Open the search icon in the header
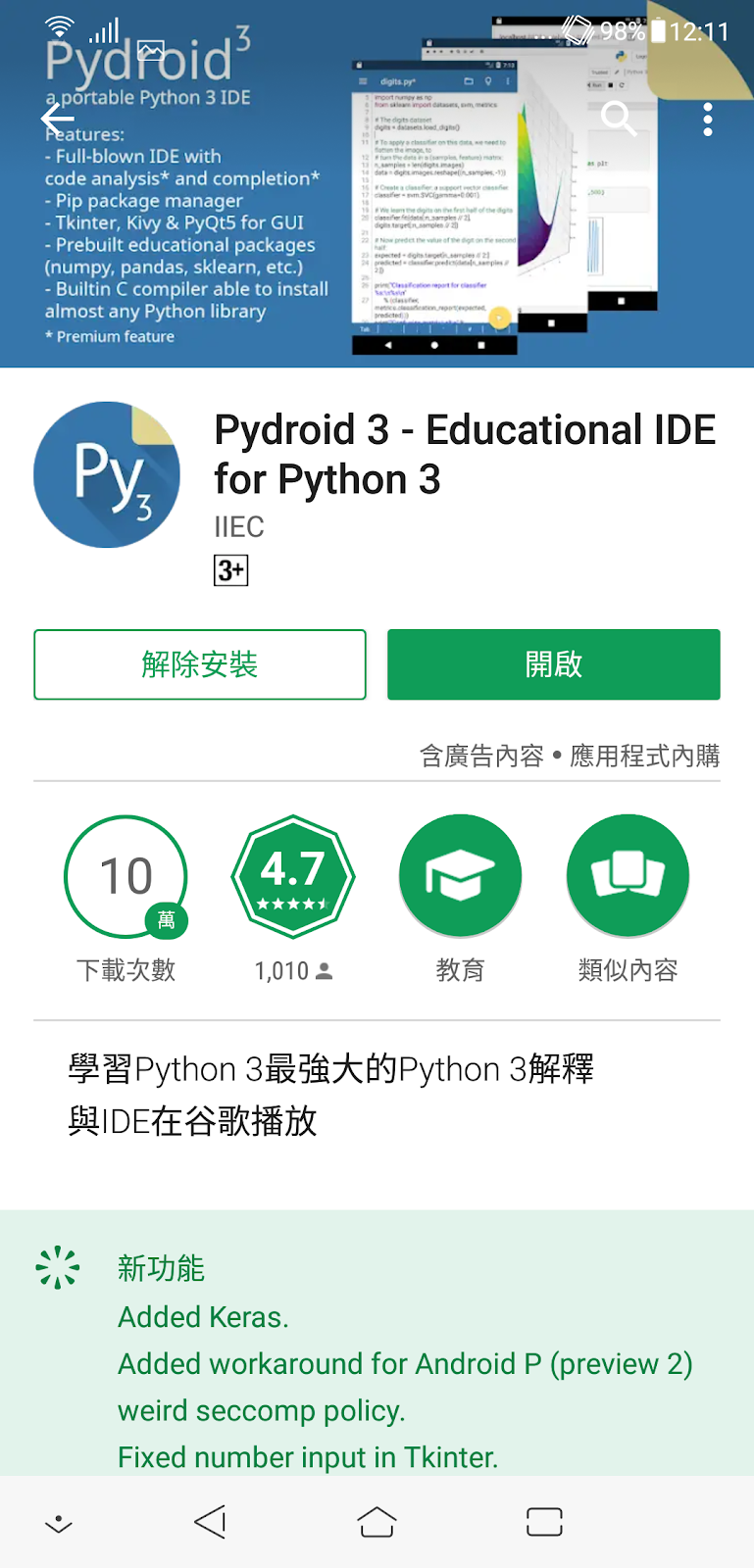 pyautogui.click(x=618, y=119)
